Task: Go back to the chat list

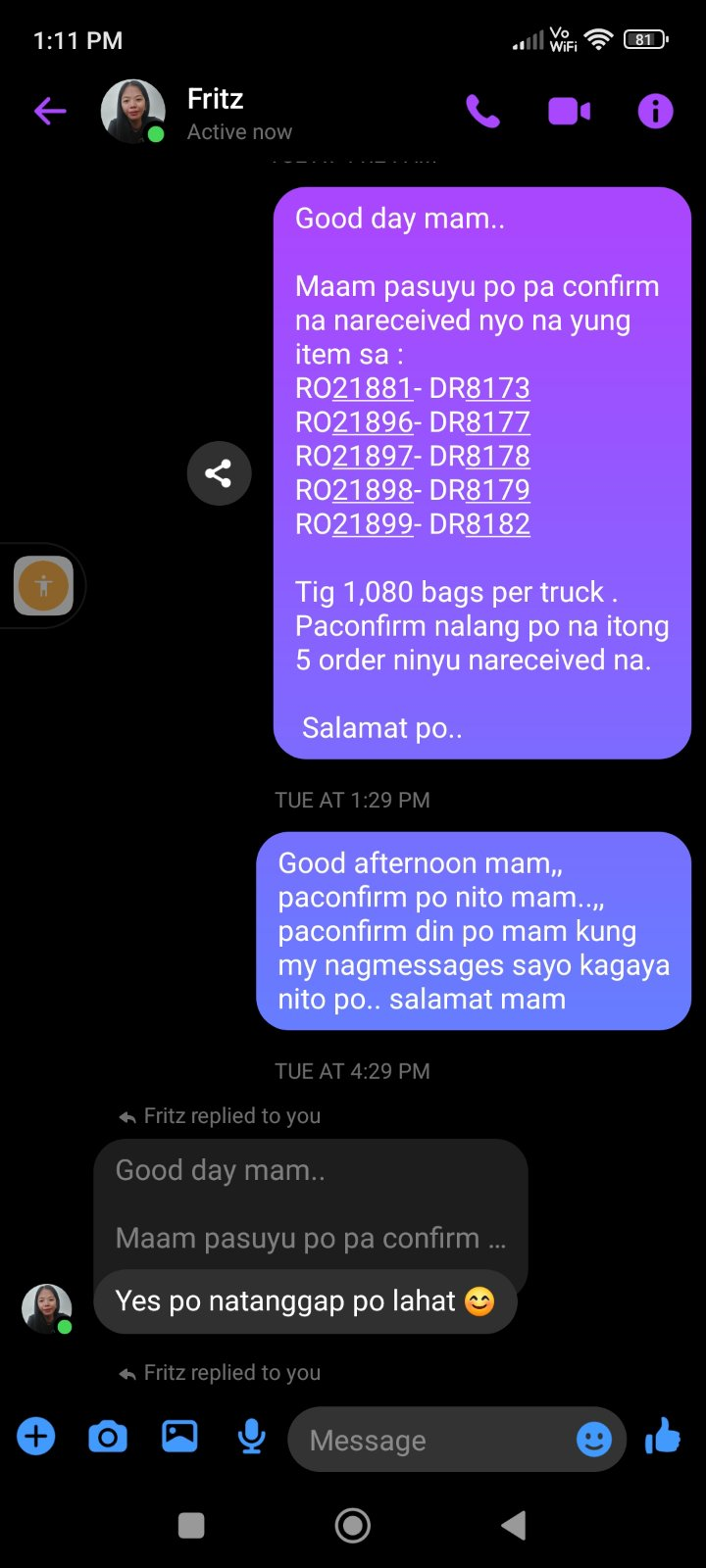Action: pos(50,112)
